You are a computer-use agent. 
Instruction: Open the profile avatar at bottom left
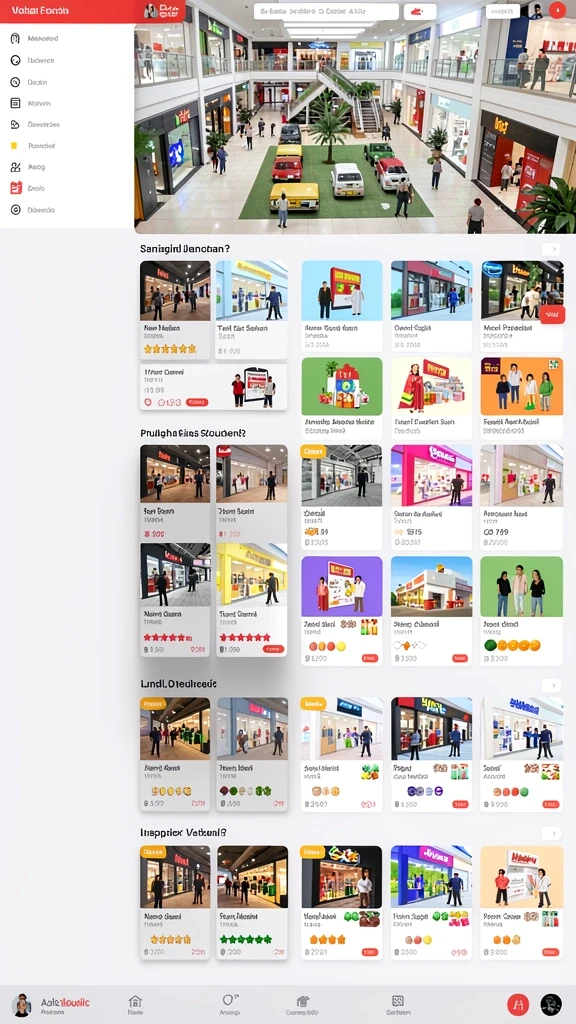(x=22, y=1004)
